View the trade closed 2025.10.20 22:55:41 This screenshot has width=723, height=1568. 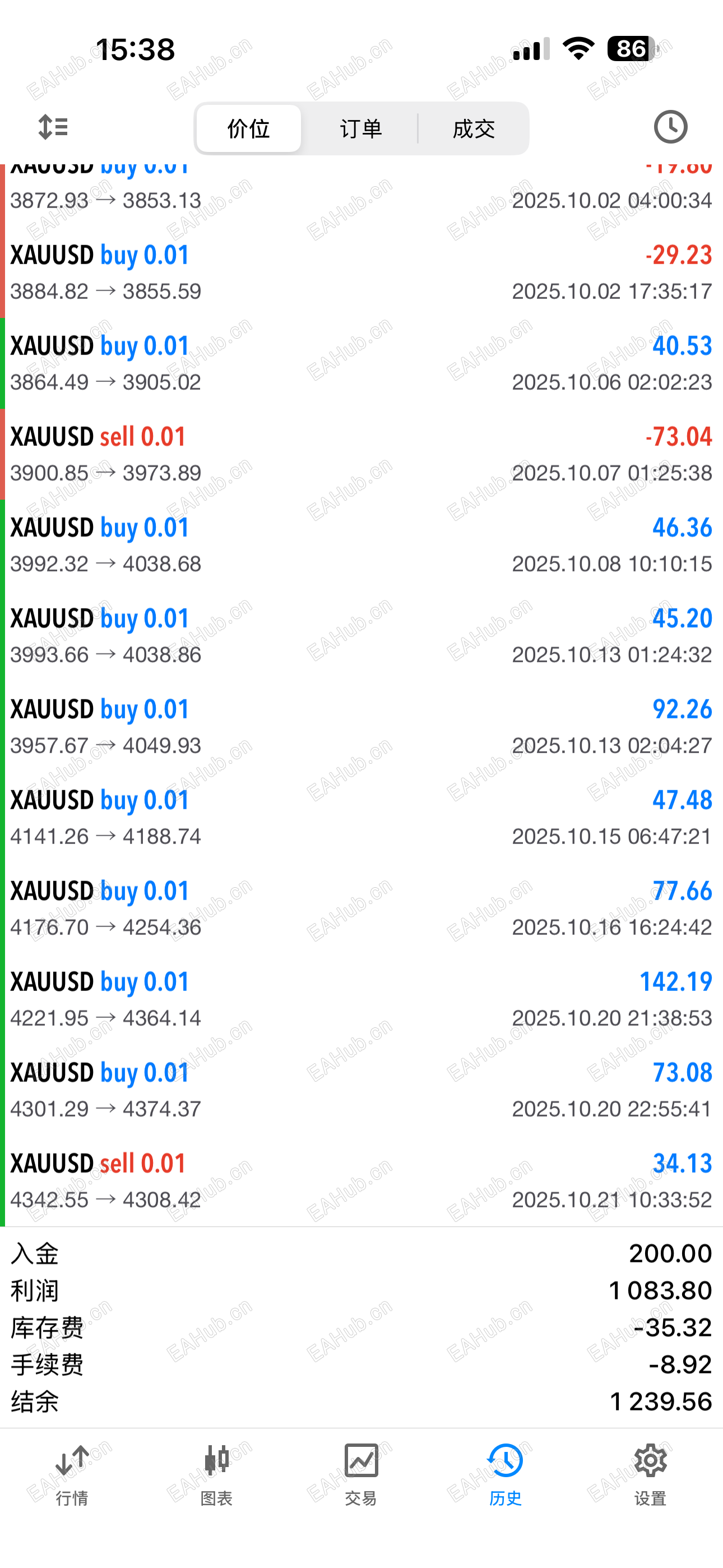tap(361, 1090)
